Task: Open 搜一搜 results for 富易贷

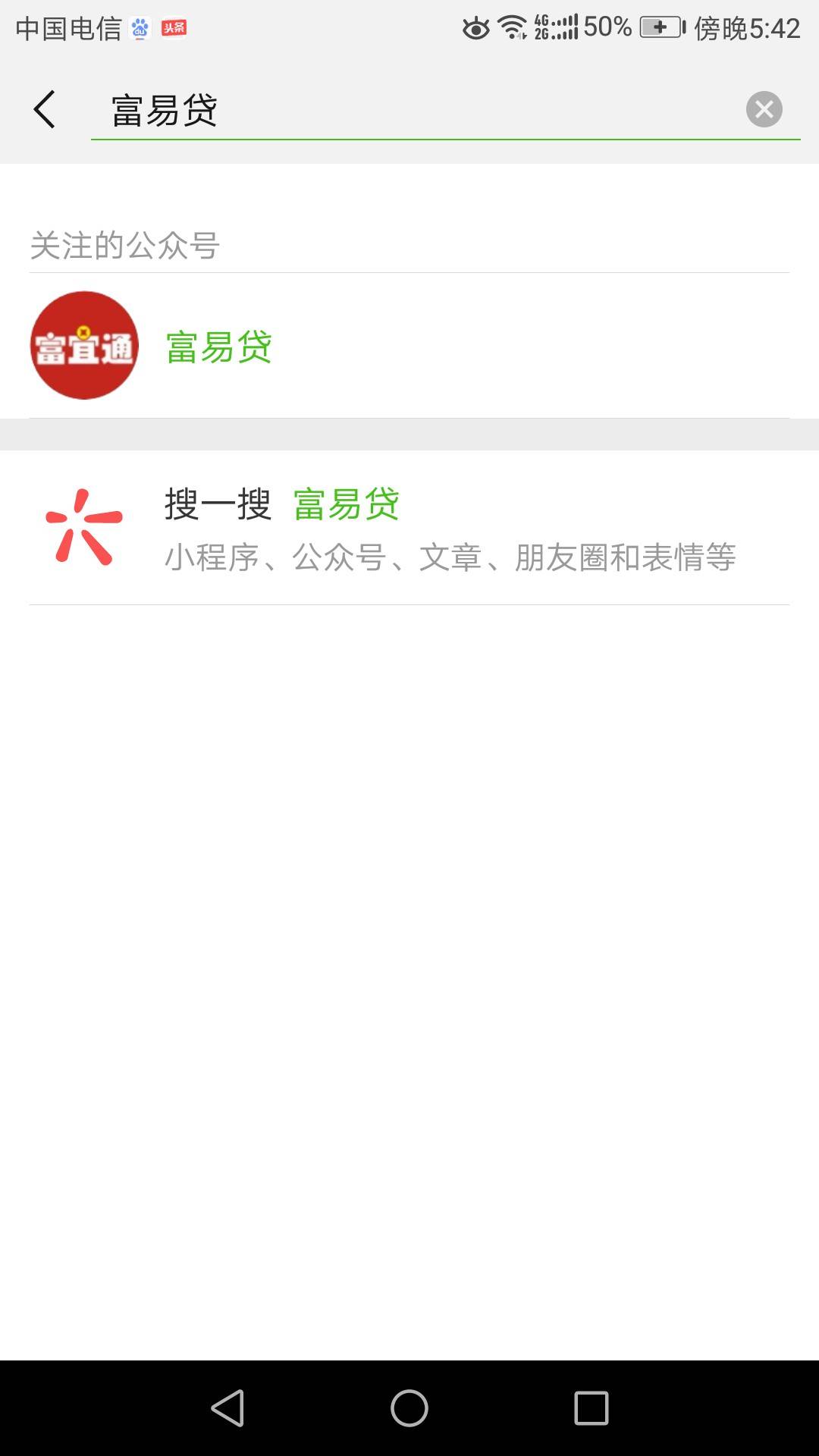Action: (x=409, y=528)
